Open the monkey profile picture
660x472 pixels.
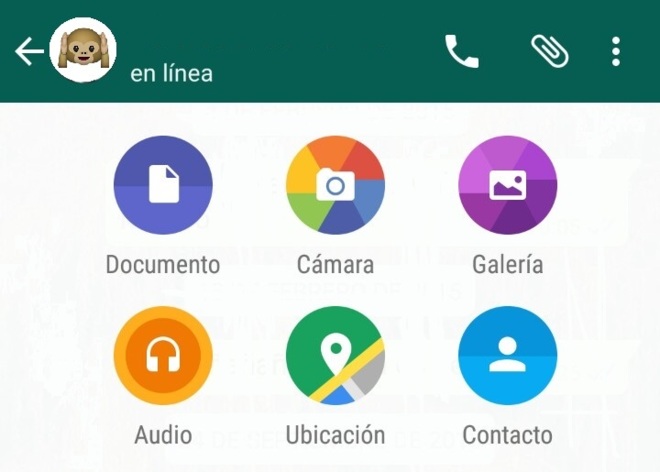tap(83, 51)
